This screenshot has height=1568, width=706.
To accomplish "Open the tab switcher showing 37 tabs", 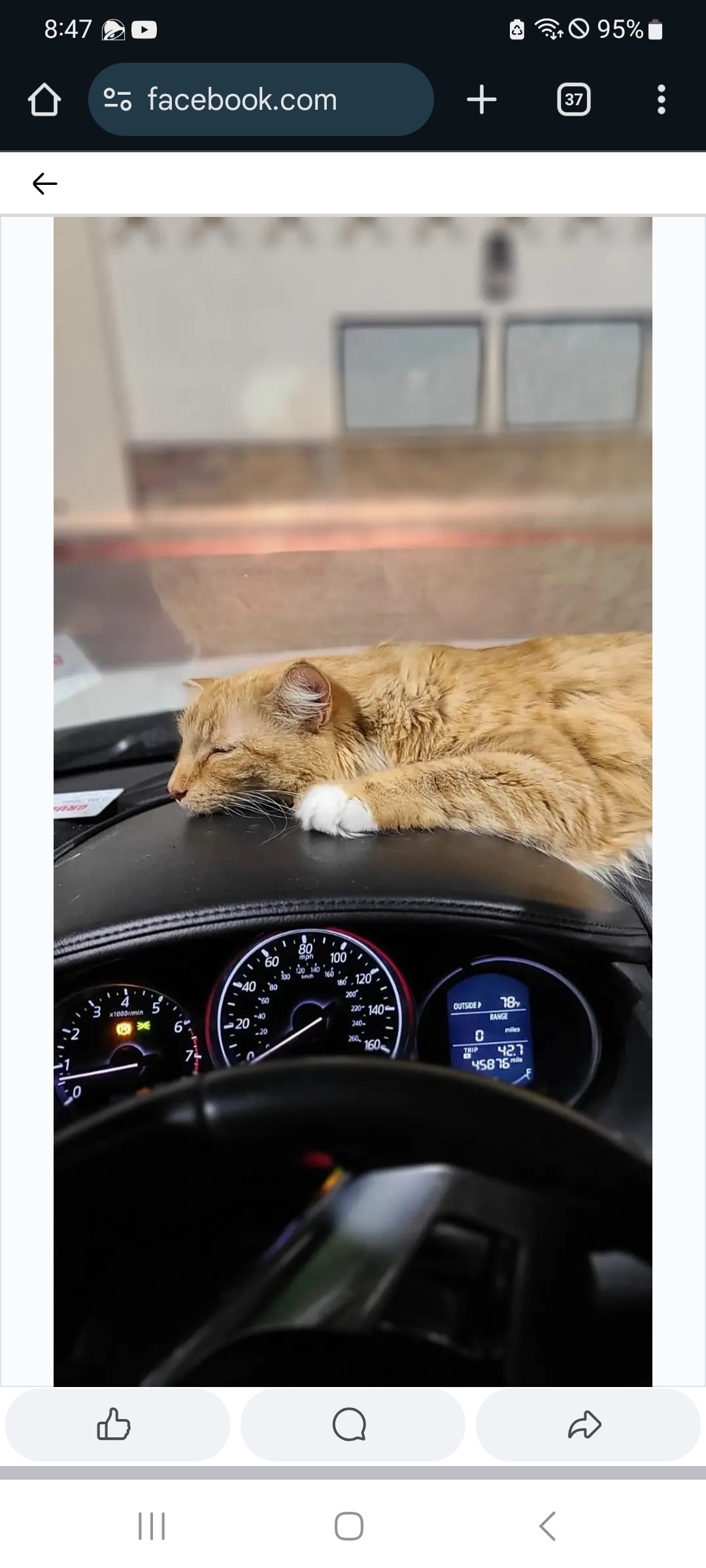I will point(573,100).
